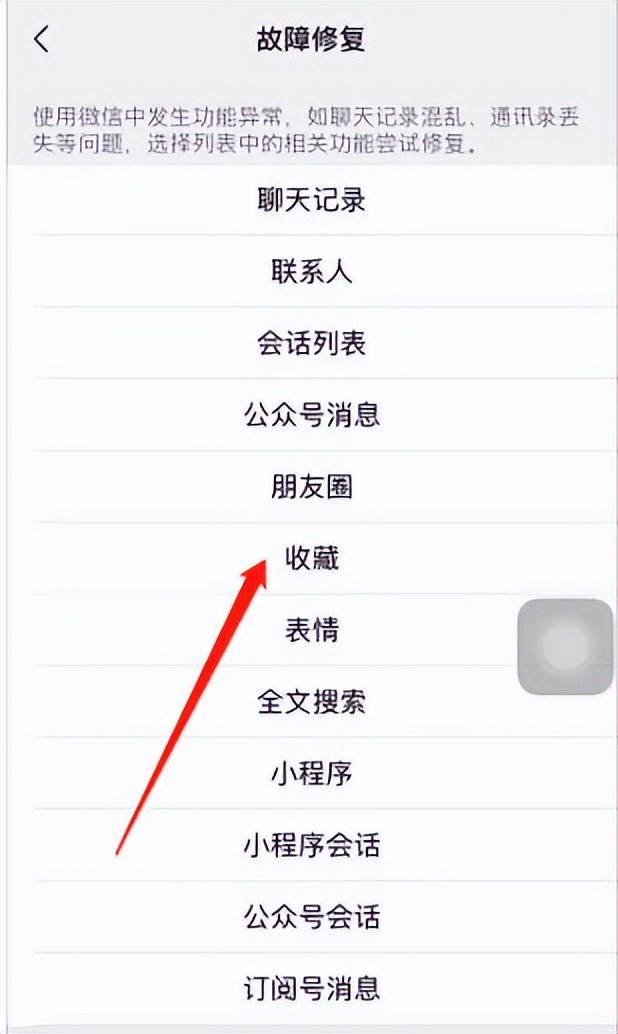Image resolution: width=618 pixels, height=1034 pixels.
Task: Select 聊天记录 to repair
Action: pyautogui.click(x=311, y=200)
